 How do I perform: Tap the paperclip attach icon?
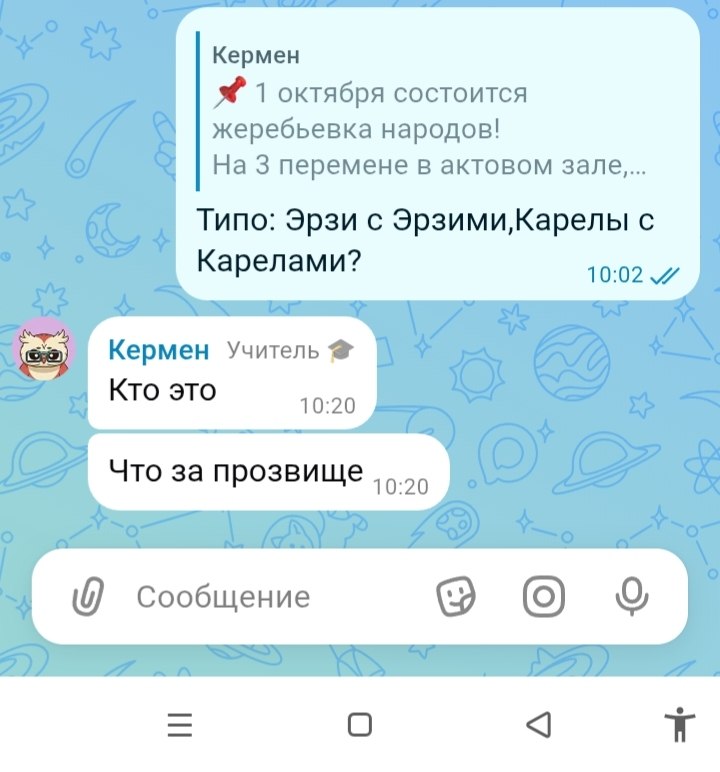coord(88,596)
